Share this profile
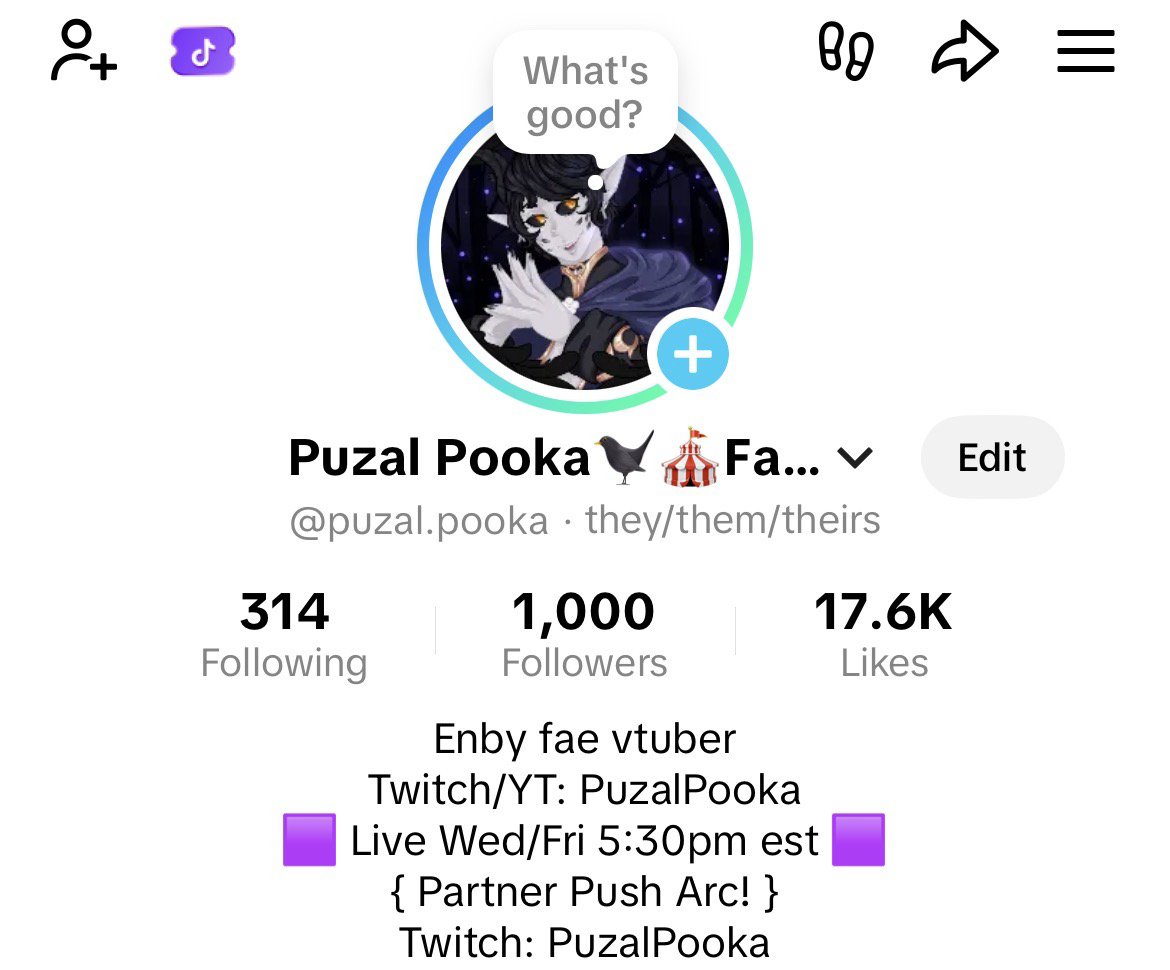 click(x=964, y=52)
